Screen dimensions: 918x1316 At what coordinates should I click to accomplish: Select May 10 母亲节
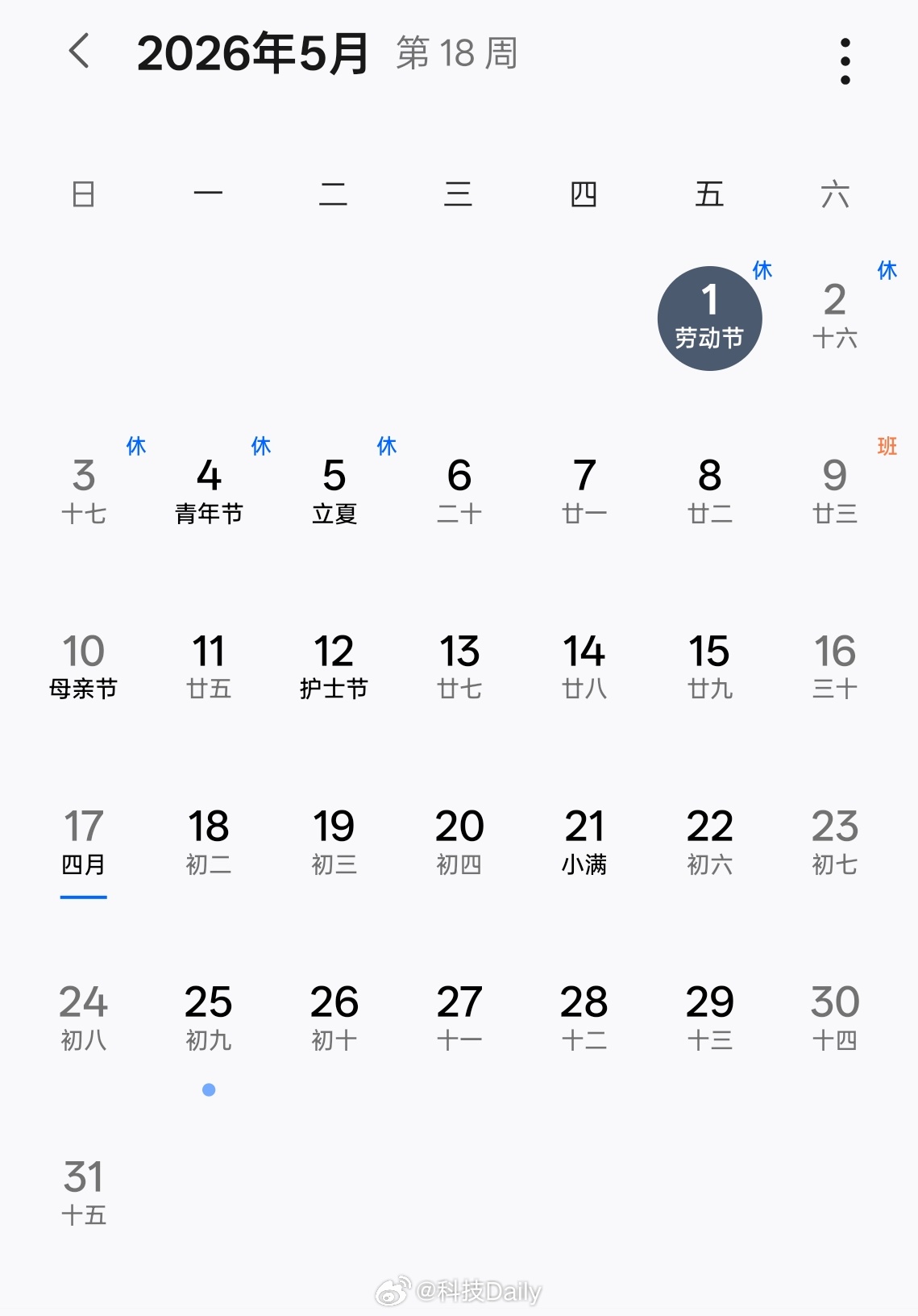85,669
